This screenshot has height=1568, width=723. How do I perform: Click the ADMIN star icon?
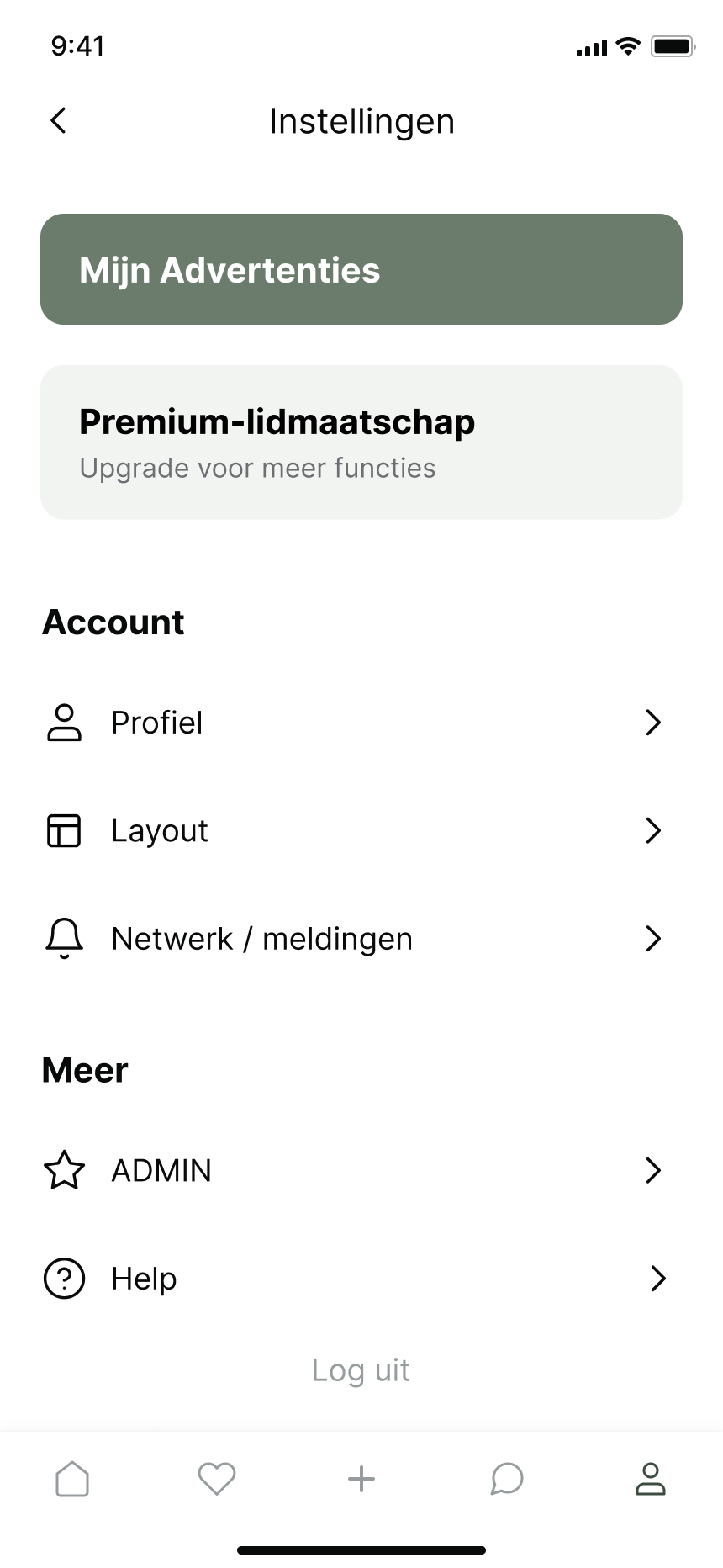65,1169
